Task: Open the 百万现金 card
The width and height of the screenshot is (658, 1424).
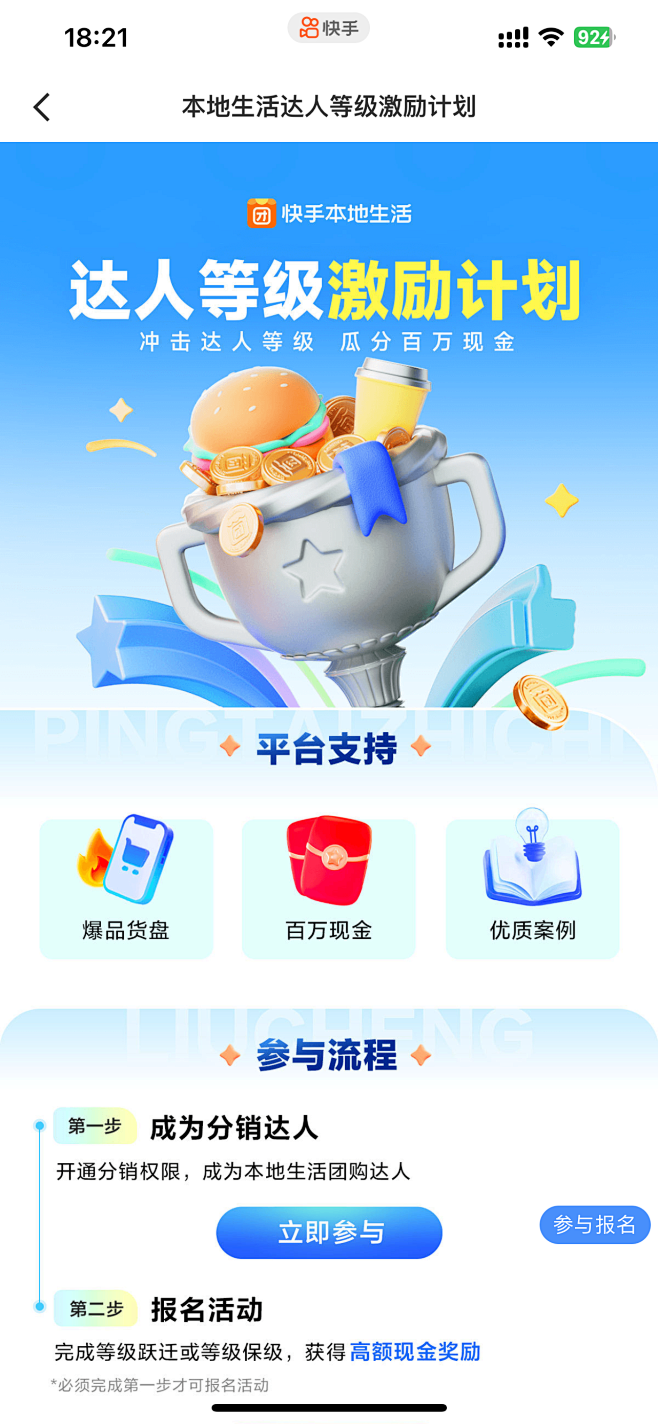Action: click(x=329, y=888)
